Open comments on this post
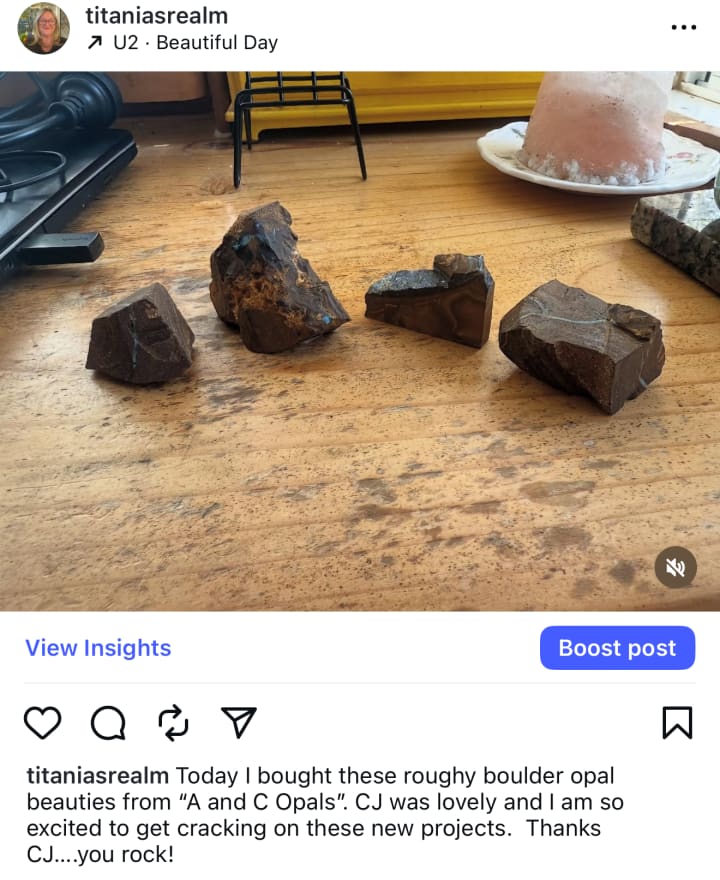Image resolution: width=720 pixels, height=880 pixels. coord(108,722)
